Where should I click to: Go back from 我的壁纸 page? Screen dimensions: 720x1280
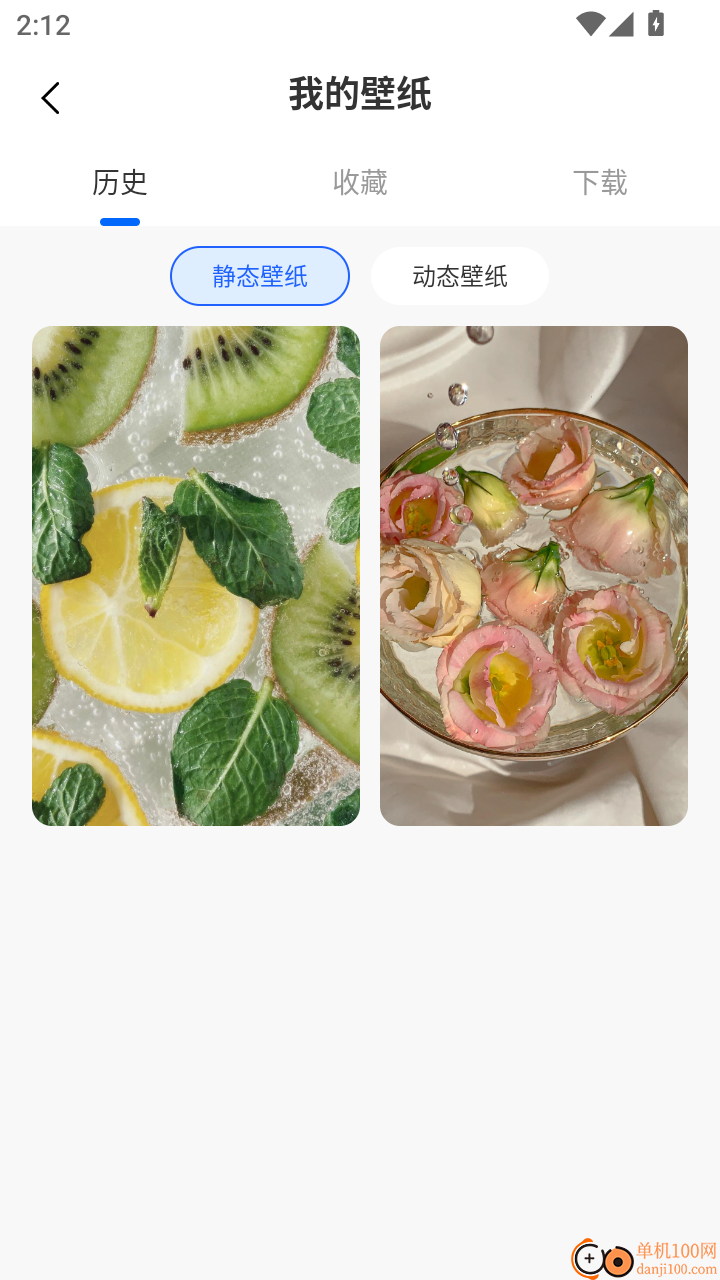pos(50,98)
